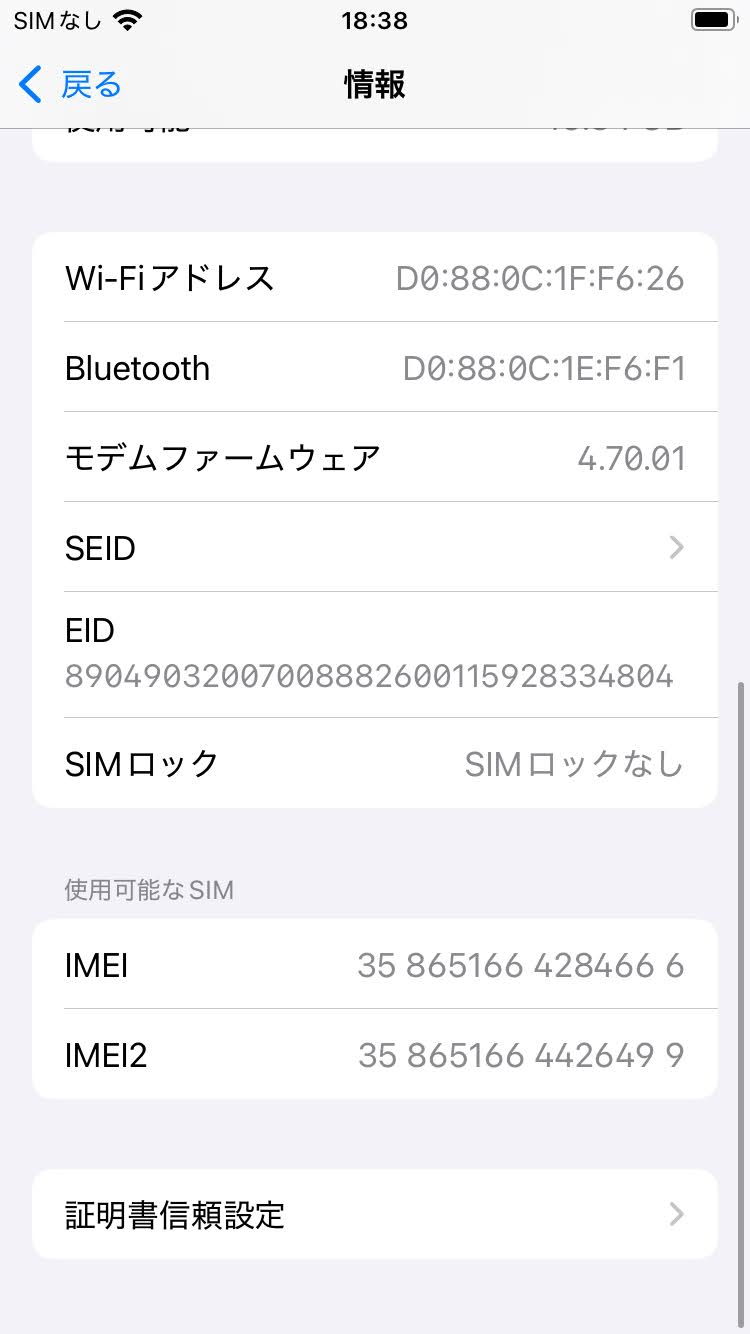Image resolution: width=750 pixels, height=1334 pixels.
Task: Tap the chevron beside SEID
Action: coord(676,547)
